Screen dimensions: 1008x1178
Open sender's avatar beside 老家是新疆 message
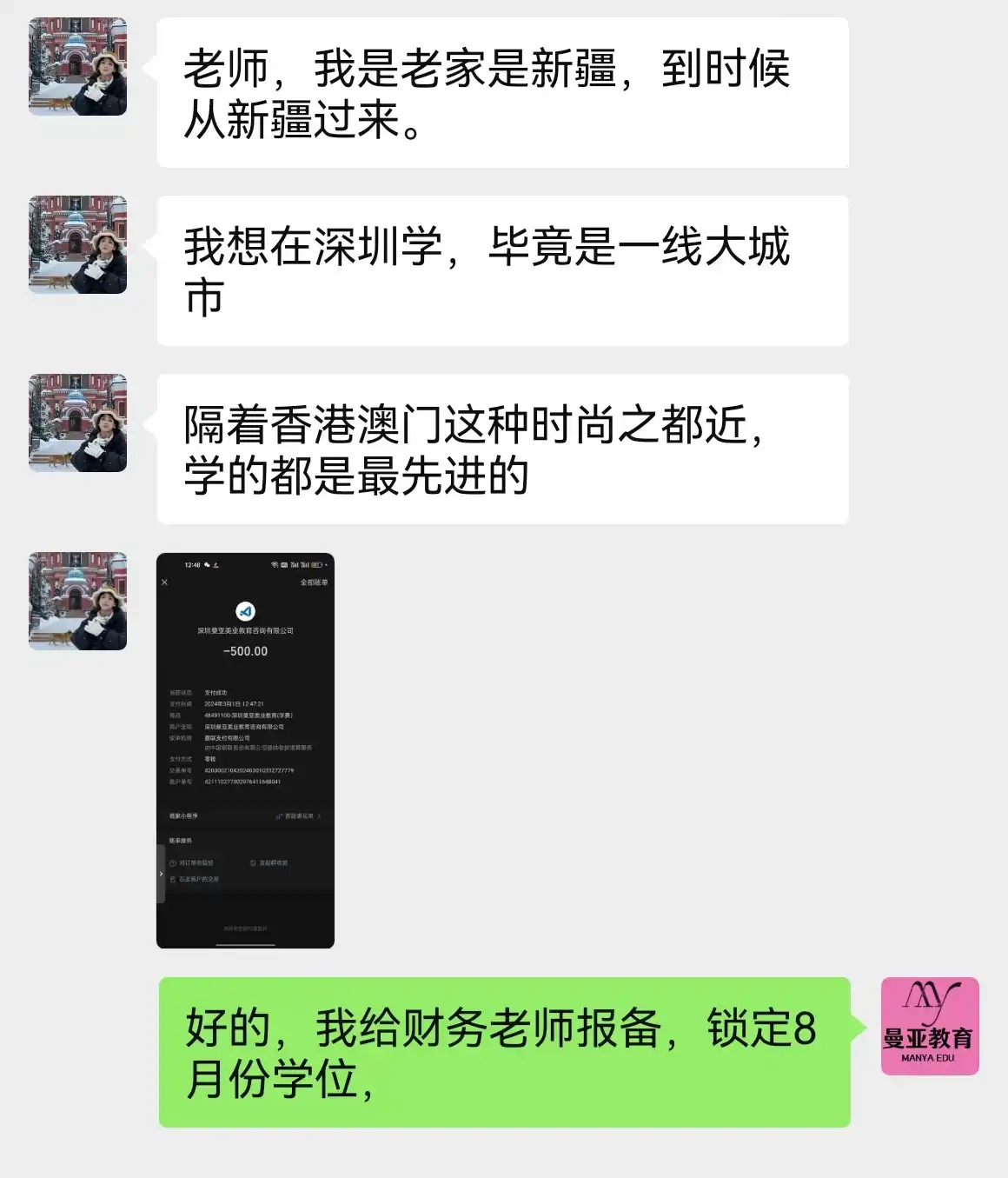click(x=77, y=67)
